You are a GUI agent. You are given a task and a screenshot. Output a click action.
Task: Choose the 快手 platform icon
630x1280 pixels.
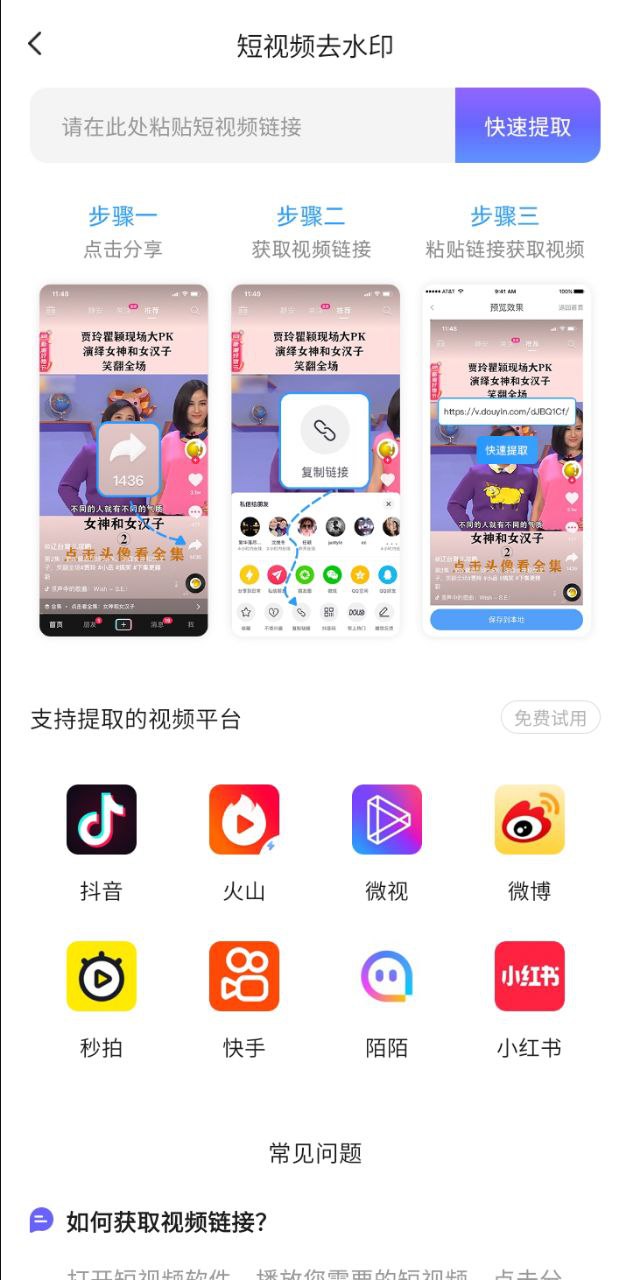244,976
